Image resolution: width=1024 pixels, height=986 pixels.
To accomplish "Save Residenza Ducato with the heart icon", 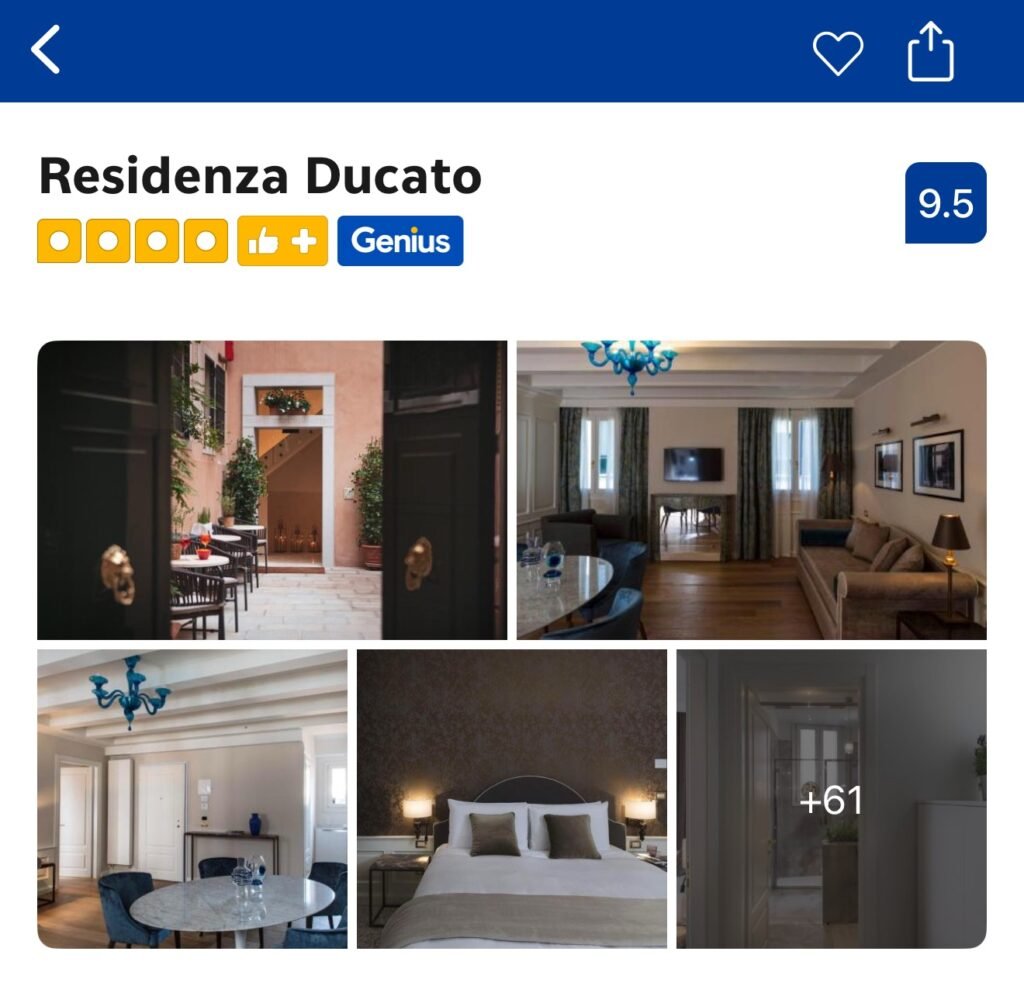I will pyautogui.click(x=837, y=52).
